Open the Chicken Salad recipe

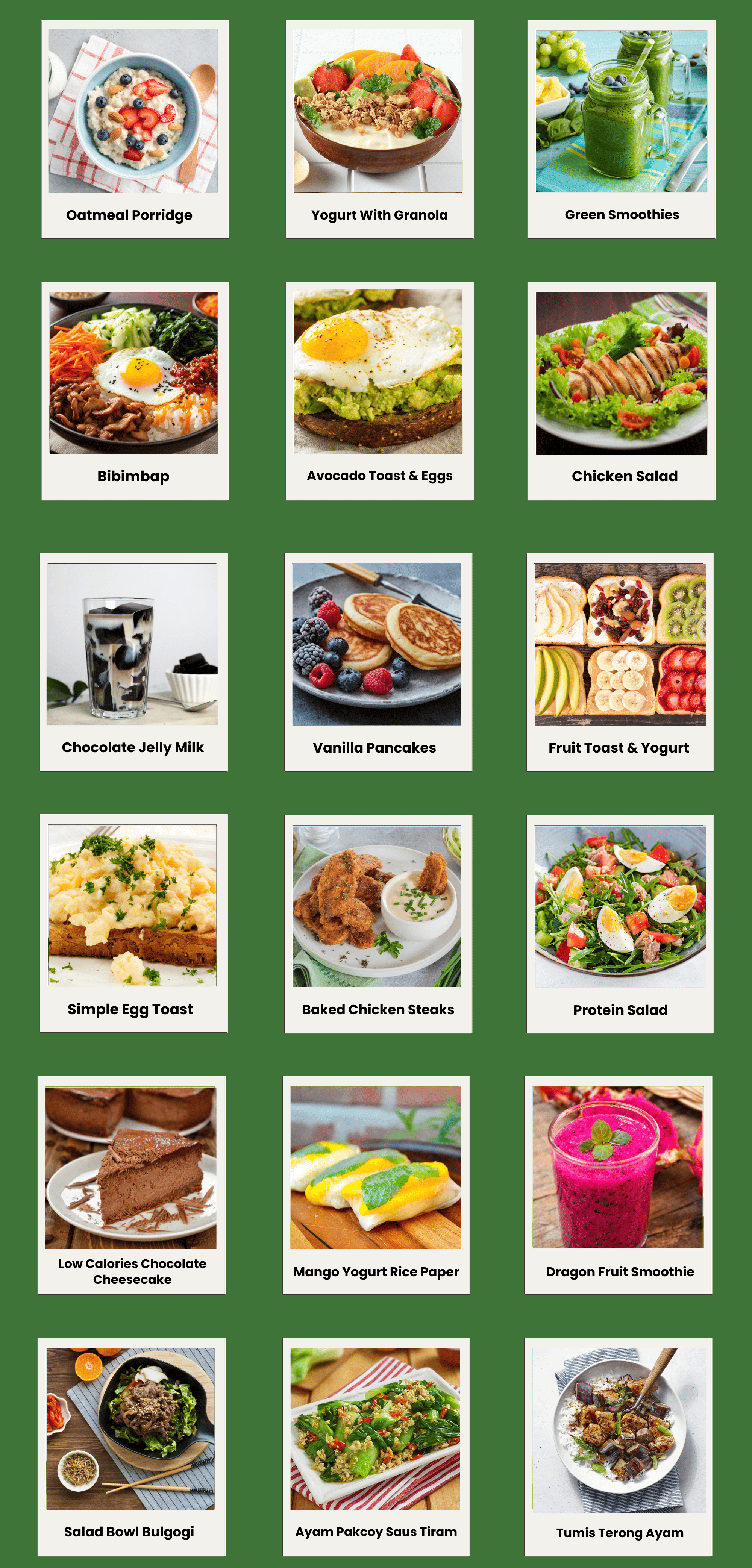pyautogui.click(x=621, y=390)
